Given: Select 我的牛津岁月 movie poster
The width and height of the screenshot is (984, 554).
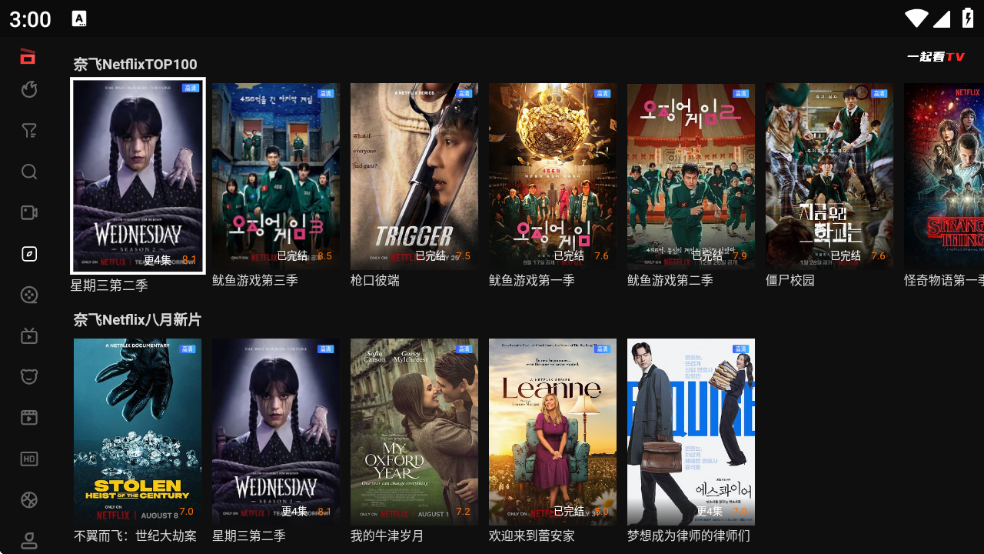Looking at the screenshot, I should pos(414,431).
